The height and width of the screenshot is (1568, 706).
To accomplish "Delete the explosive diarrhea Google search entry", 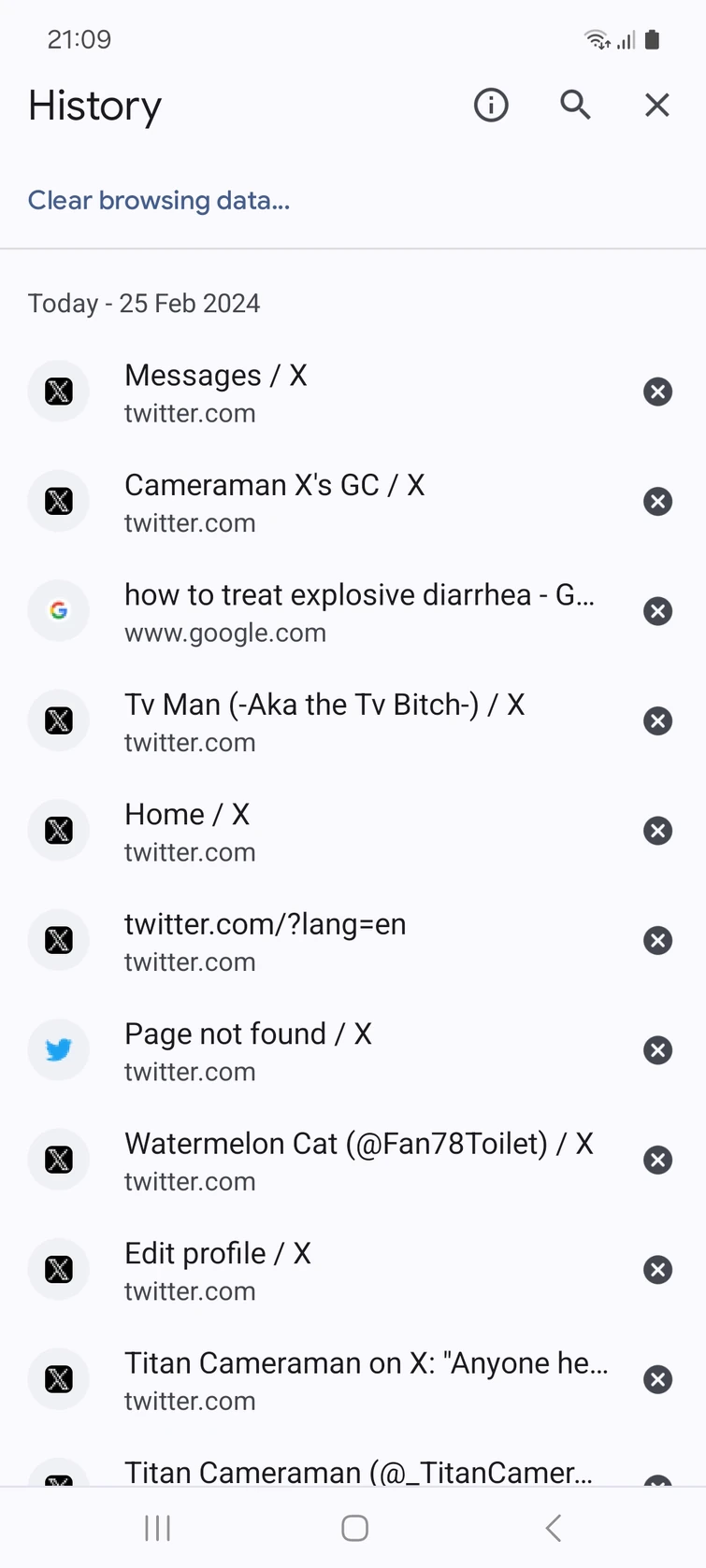I will tap(657, 610).
